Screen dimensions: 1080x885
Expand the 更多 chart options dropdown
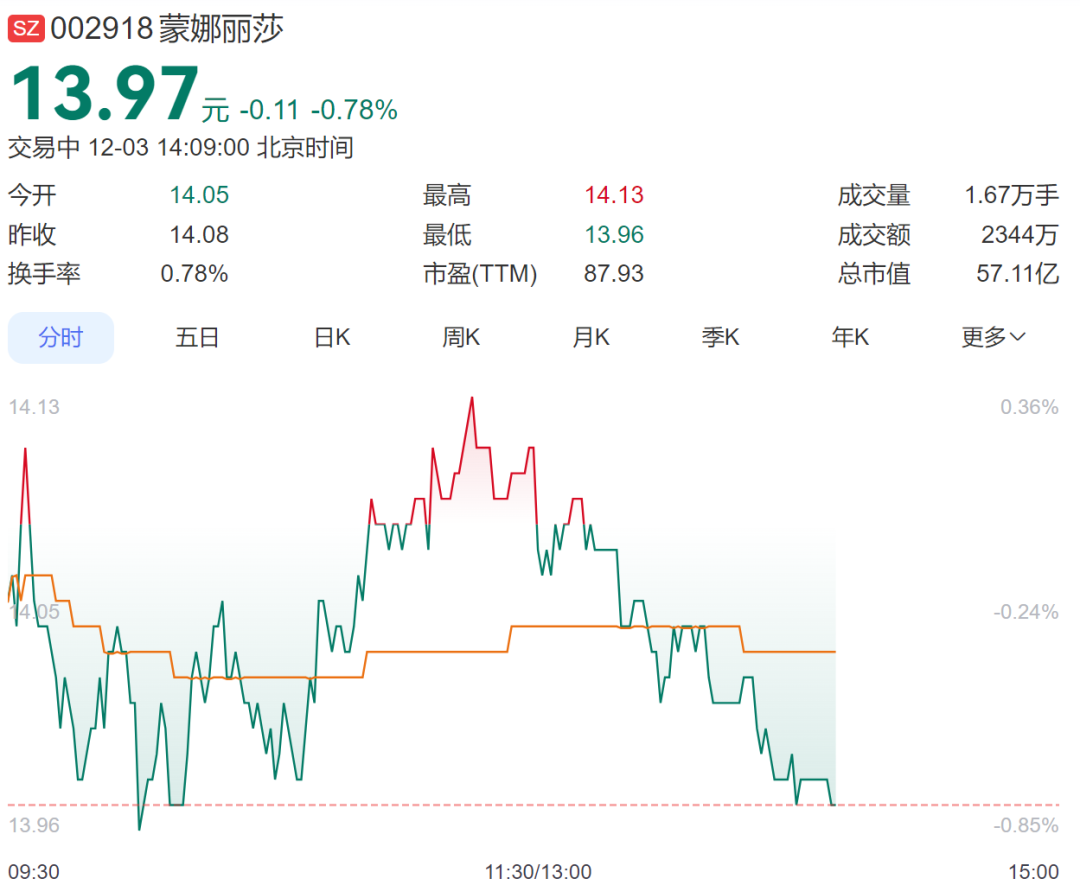[x=993, y=338]
